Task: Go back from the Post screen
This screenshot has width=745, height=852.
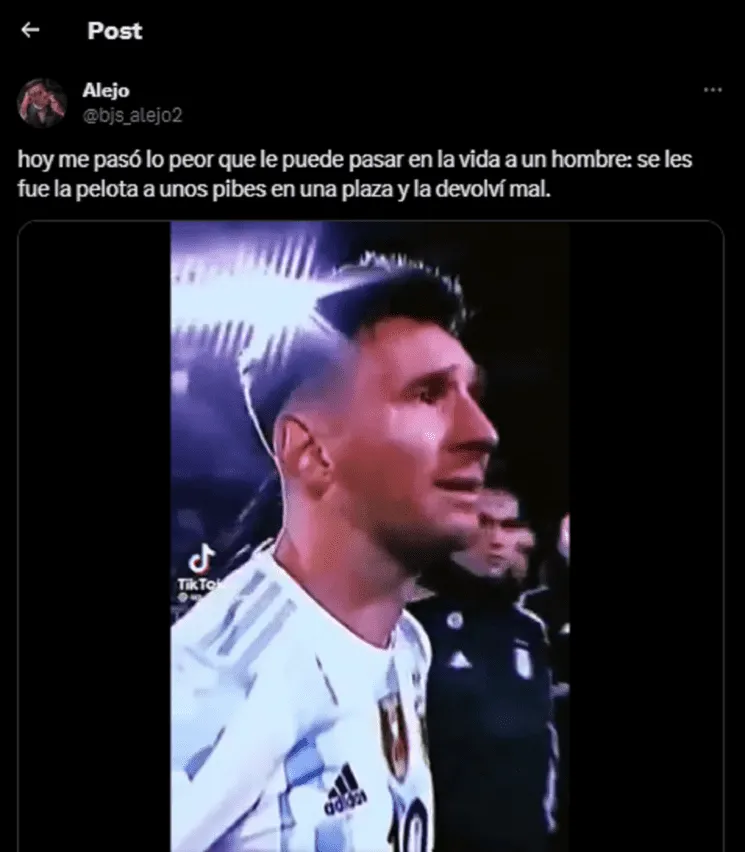Action: click(30, 30)
